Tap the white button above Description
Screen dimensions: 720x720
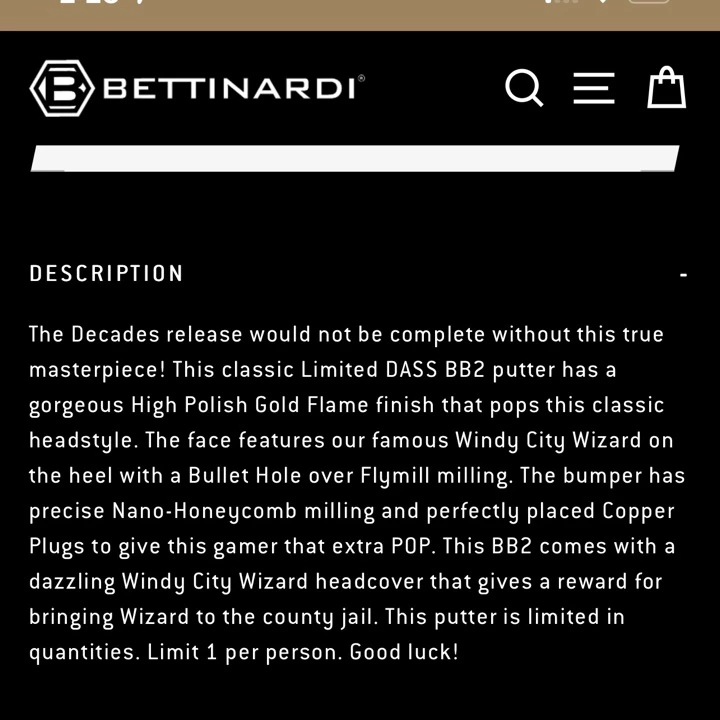coord(356,159)
